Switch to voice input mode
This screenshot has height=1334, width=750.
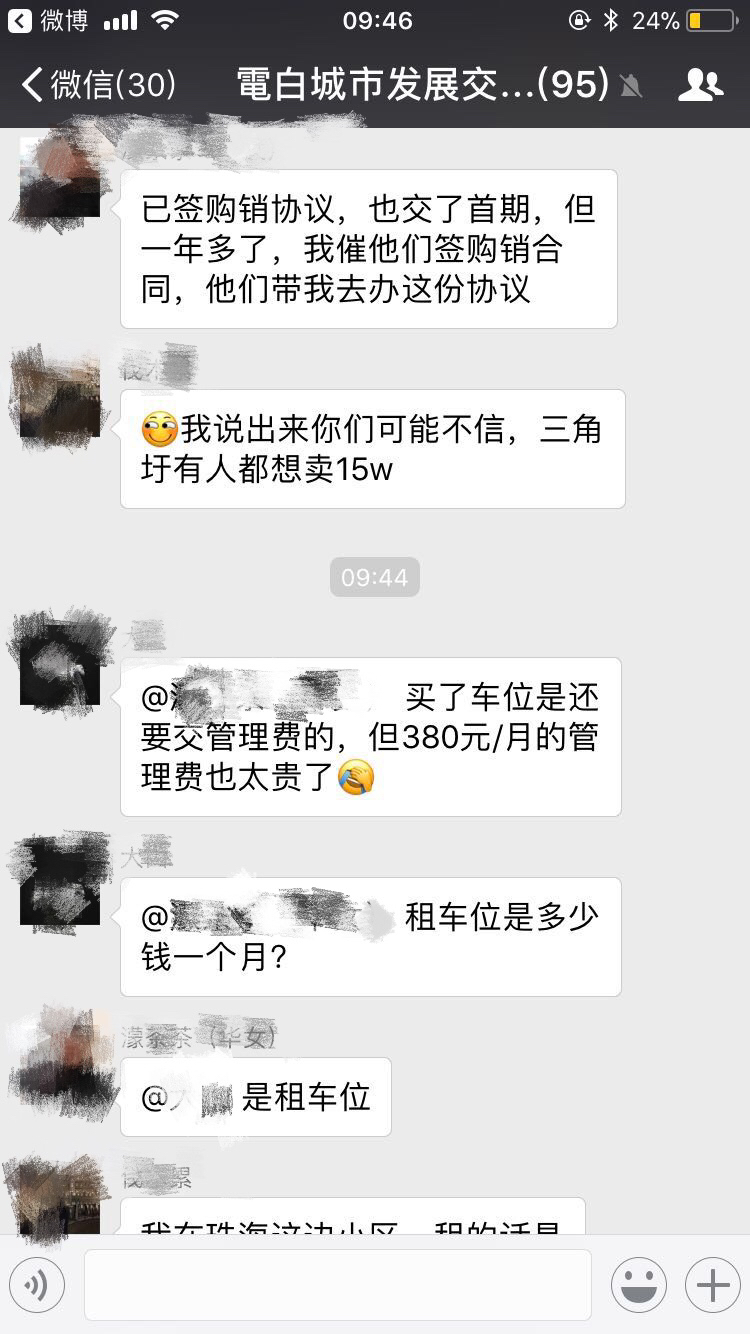click(37, 1285)
